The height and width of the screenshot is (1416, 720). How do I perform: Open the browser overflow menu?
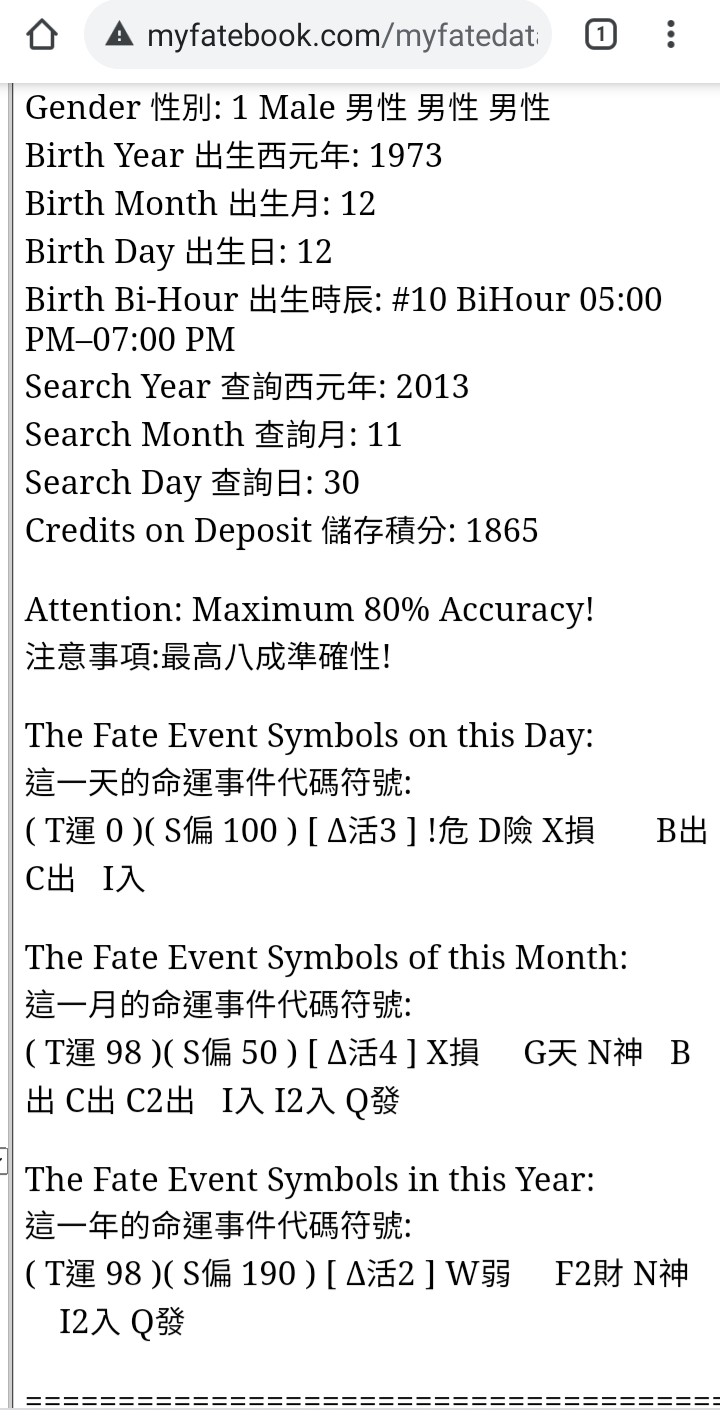point(670,36)
